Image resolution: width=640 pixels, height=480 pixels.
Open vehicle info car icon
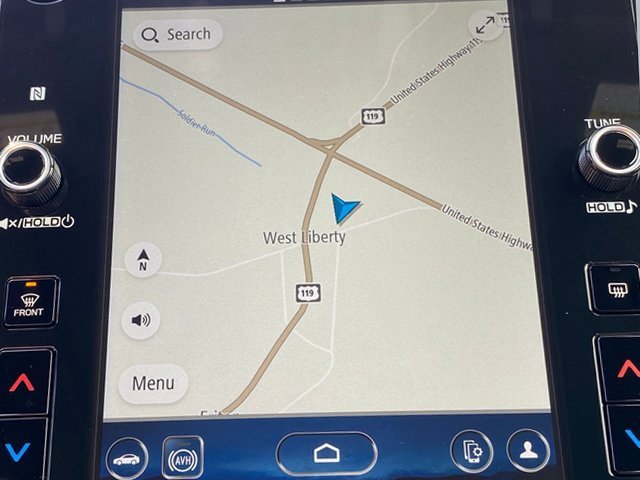click(127, 458)
